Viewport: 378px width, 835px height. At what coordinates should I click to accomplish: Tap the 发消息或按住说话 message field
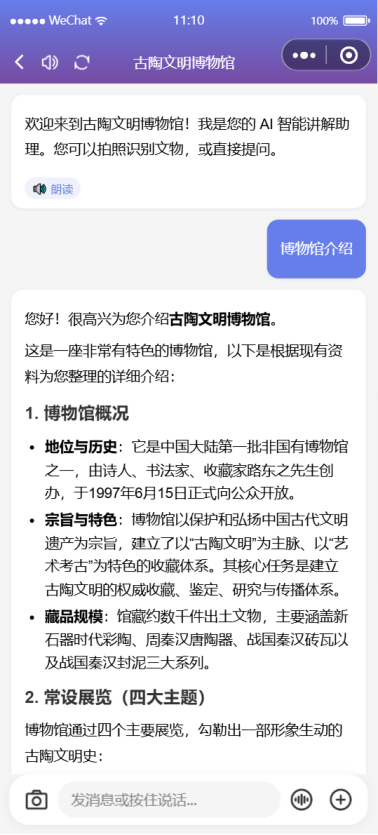click(x=169, y=799)
